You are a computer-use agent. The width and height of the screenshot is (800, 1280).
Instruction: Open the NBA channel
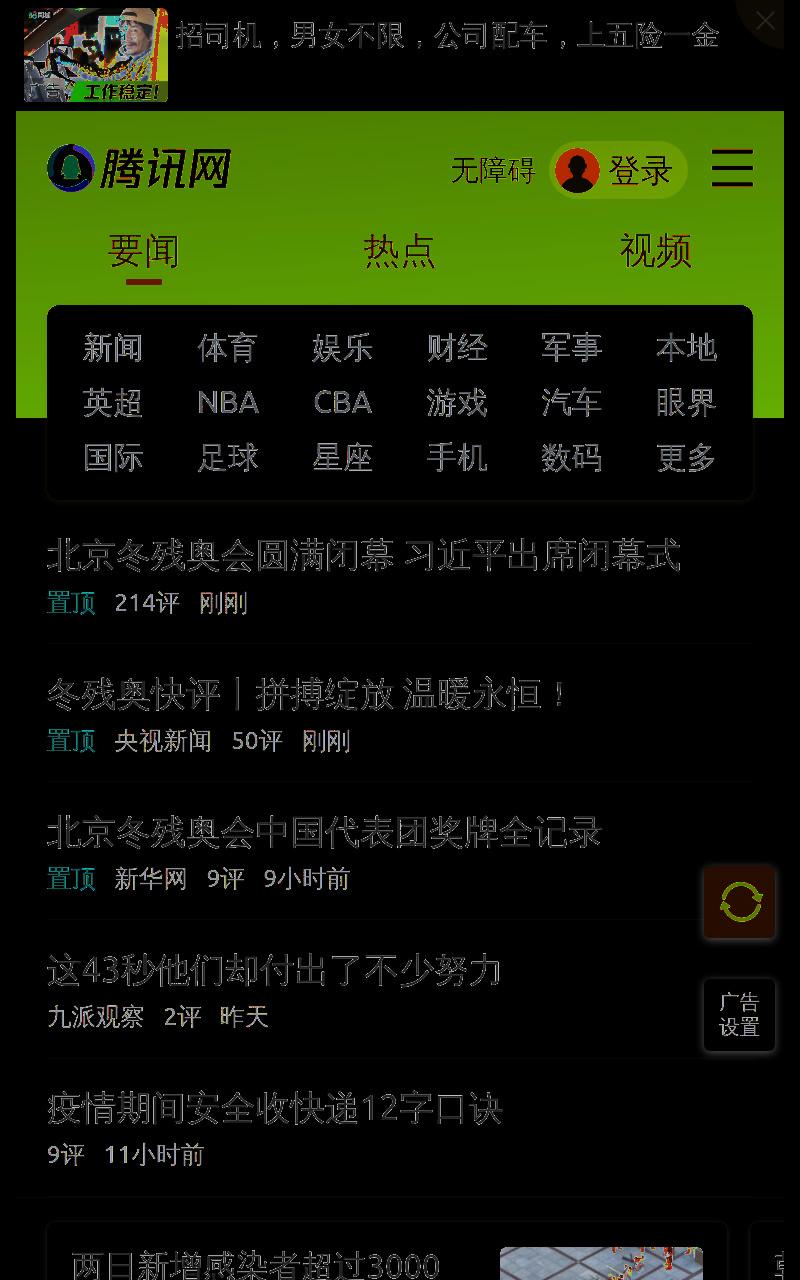(x=228, y=403)
